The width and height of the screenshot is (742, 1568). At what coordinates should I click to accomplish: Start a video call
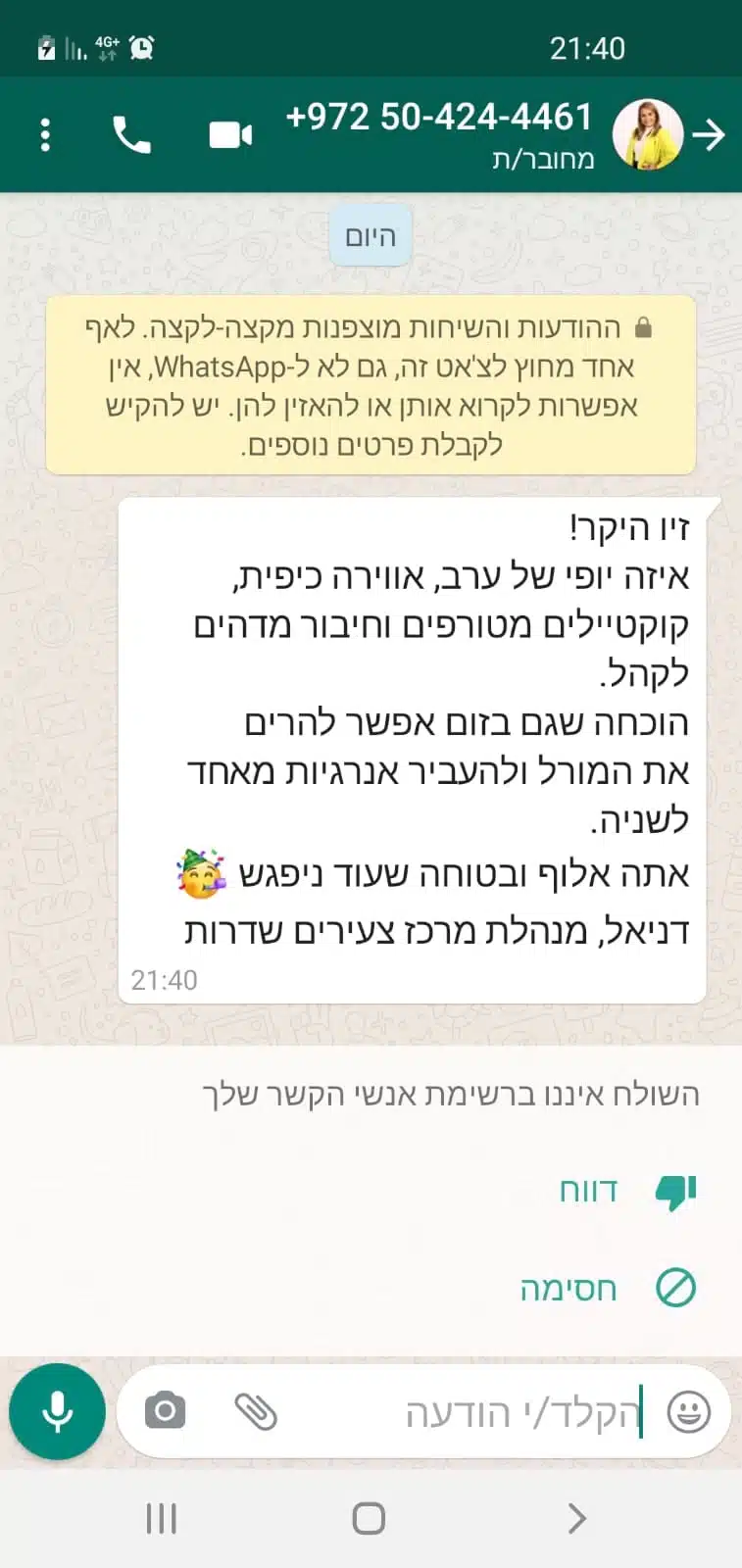pyautogui.click(x=230, y=134)
